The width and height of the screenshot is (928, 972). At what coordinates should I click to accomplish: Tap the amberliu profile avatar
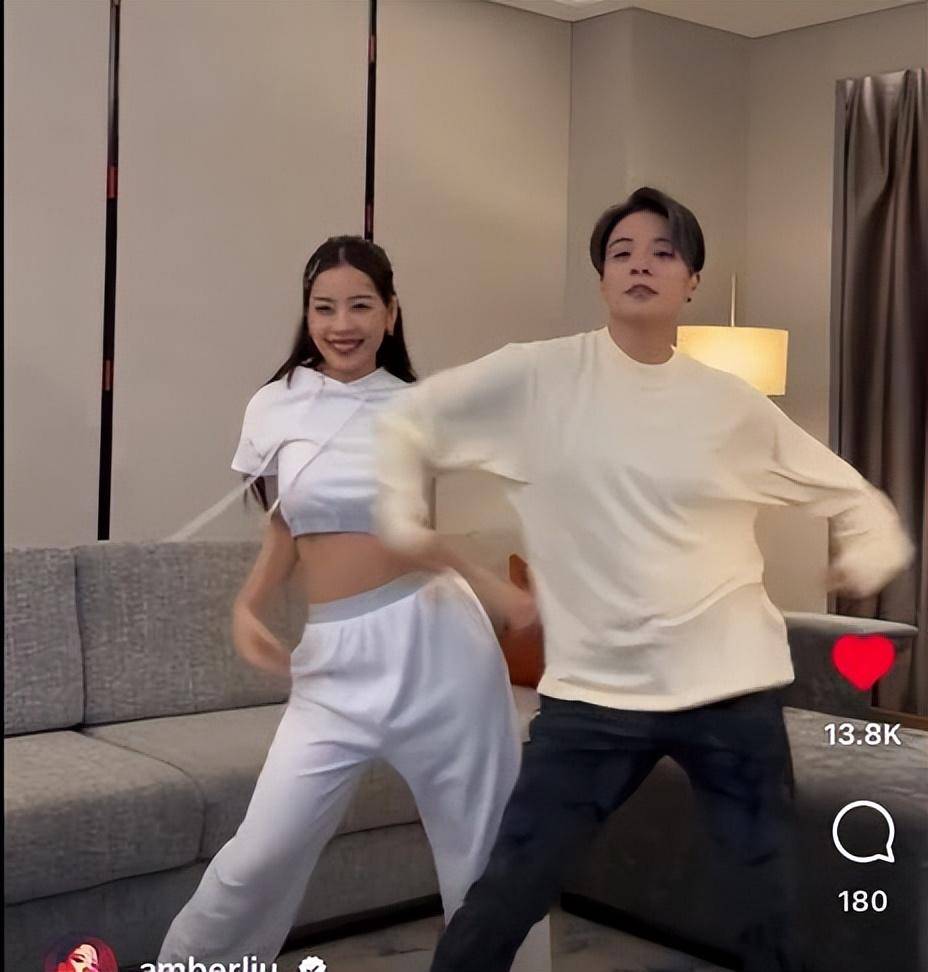point(81,956)
